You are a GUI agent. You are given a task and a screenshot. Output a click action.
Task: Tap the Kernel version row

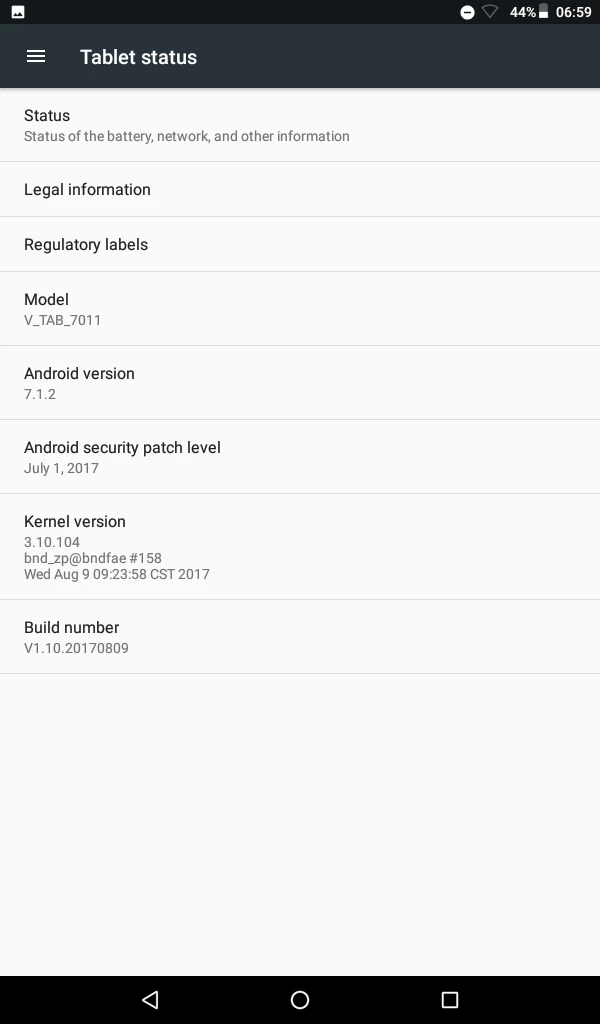300,547
